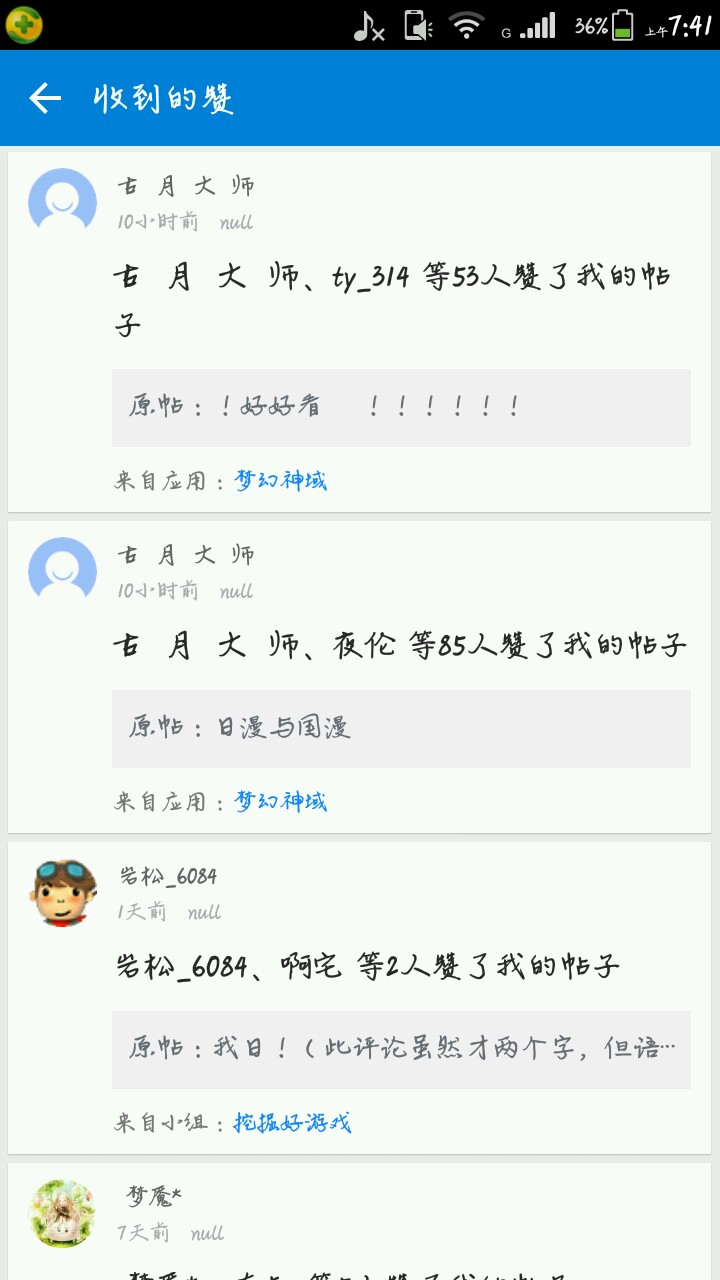View profile picture of 岩松_6084

62,892
